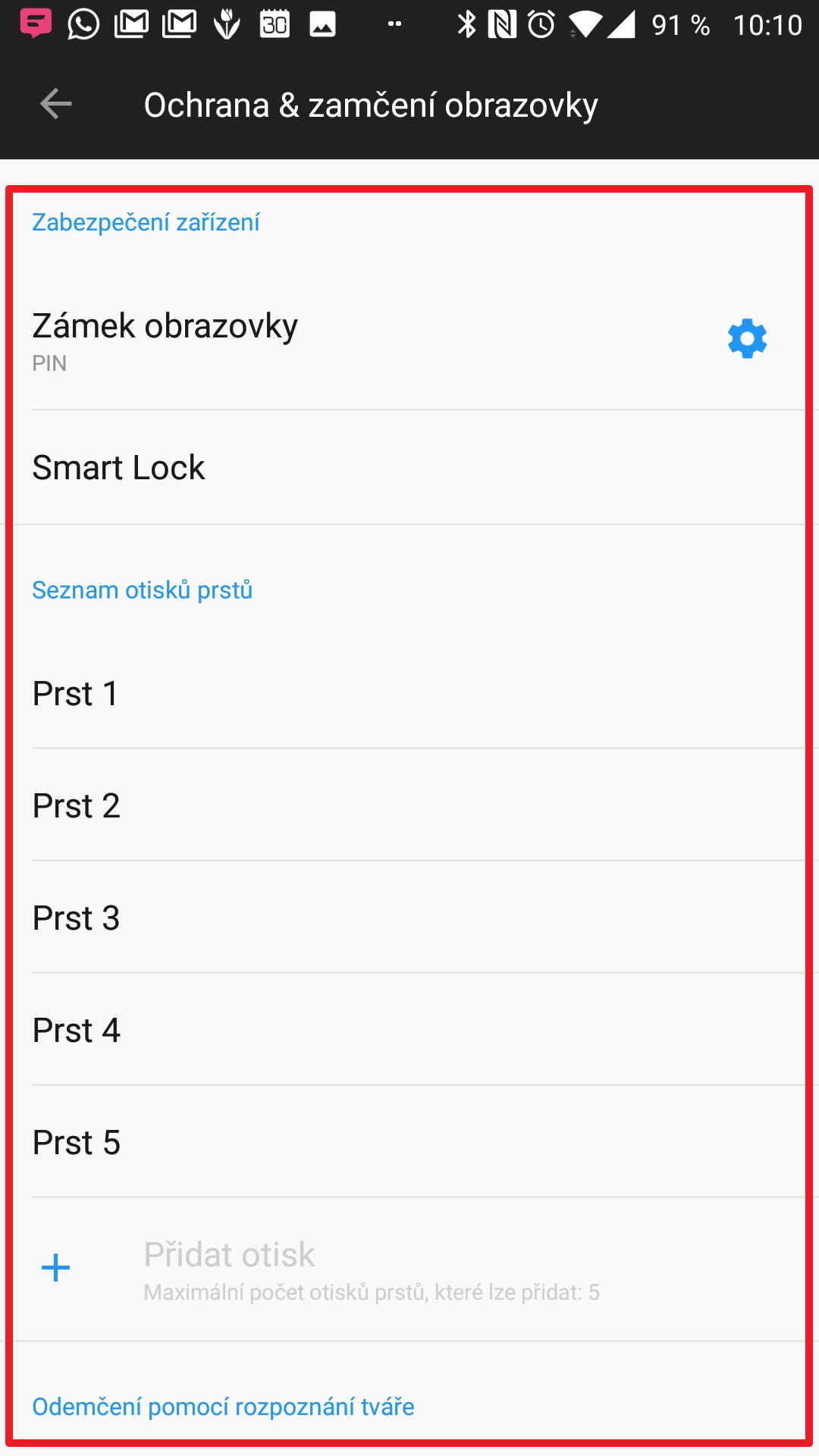Open fingerprint Prst 5
The width and height of the screenshot is (819, 1456).
point(303,1142)
